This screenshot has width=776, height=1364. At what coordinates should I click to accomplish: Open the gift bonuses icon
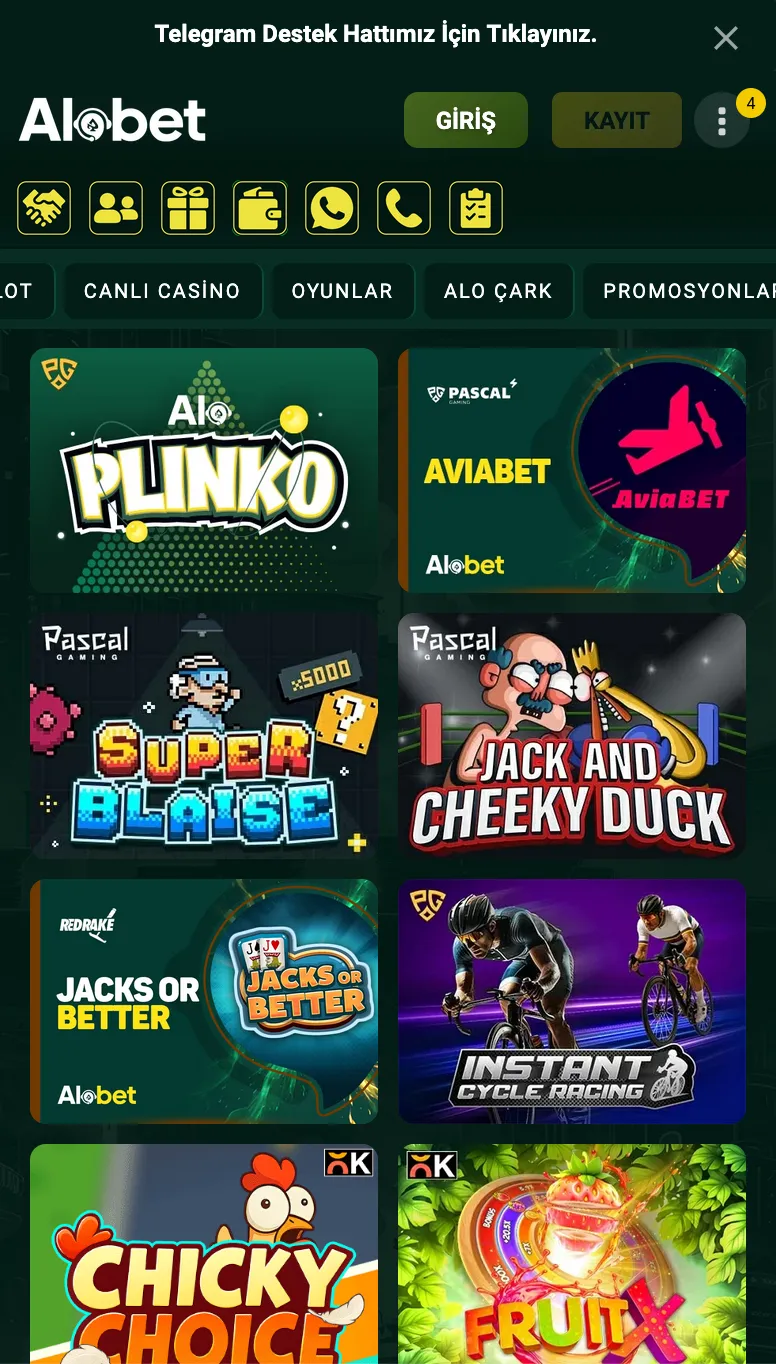pos(188,208)
